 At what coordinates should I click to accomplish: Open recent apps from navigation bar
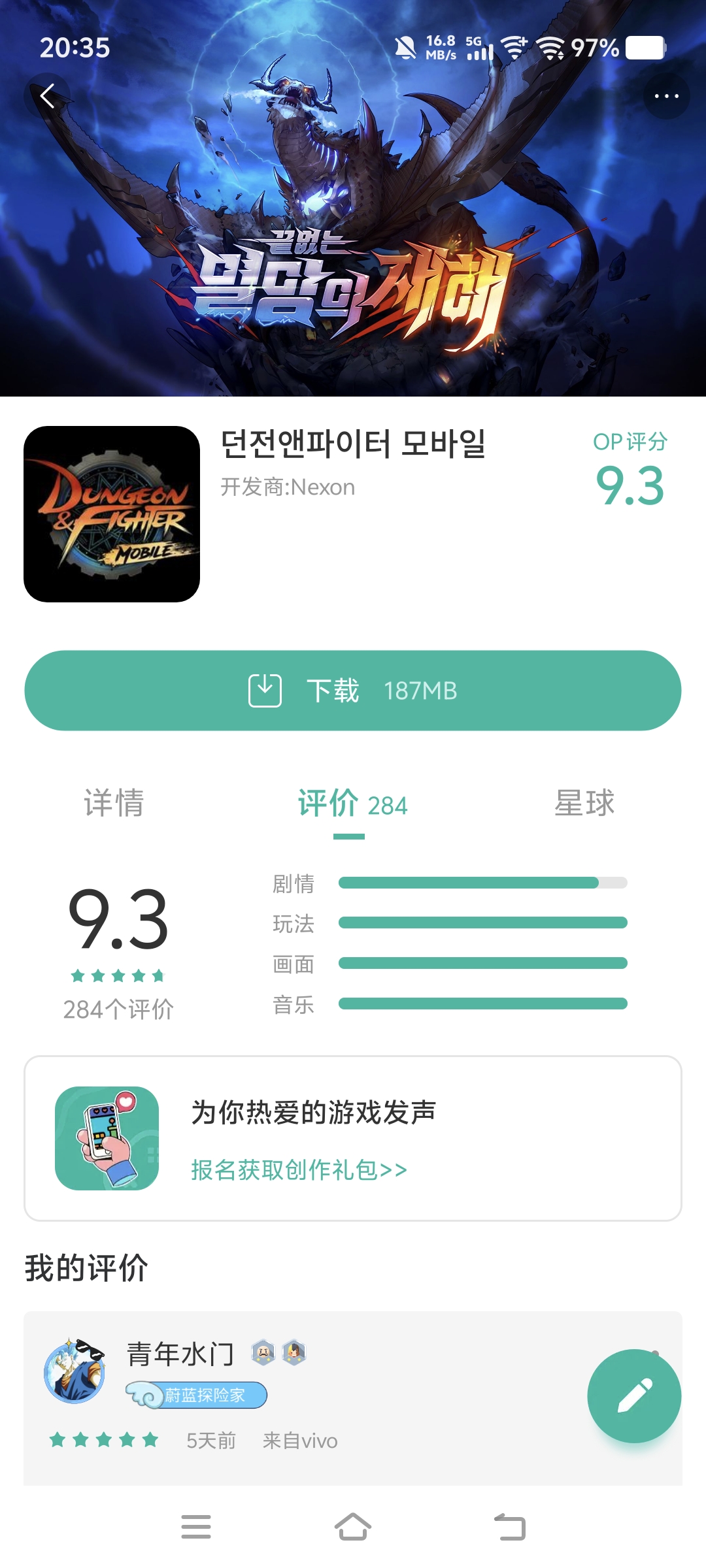(196, 1527)
